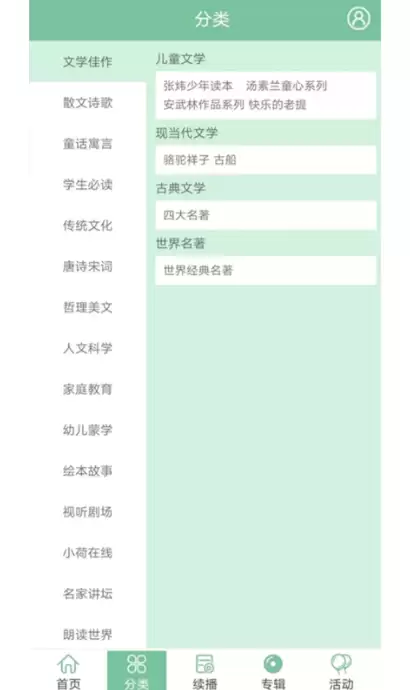The image size is (410, 690).
Task: Open 世界经典名著
Action: click(x=198, y=270)
